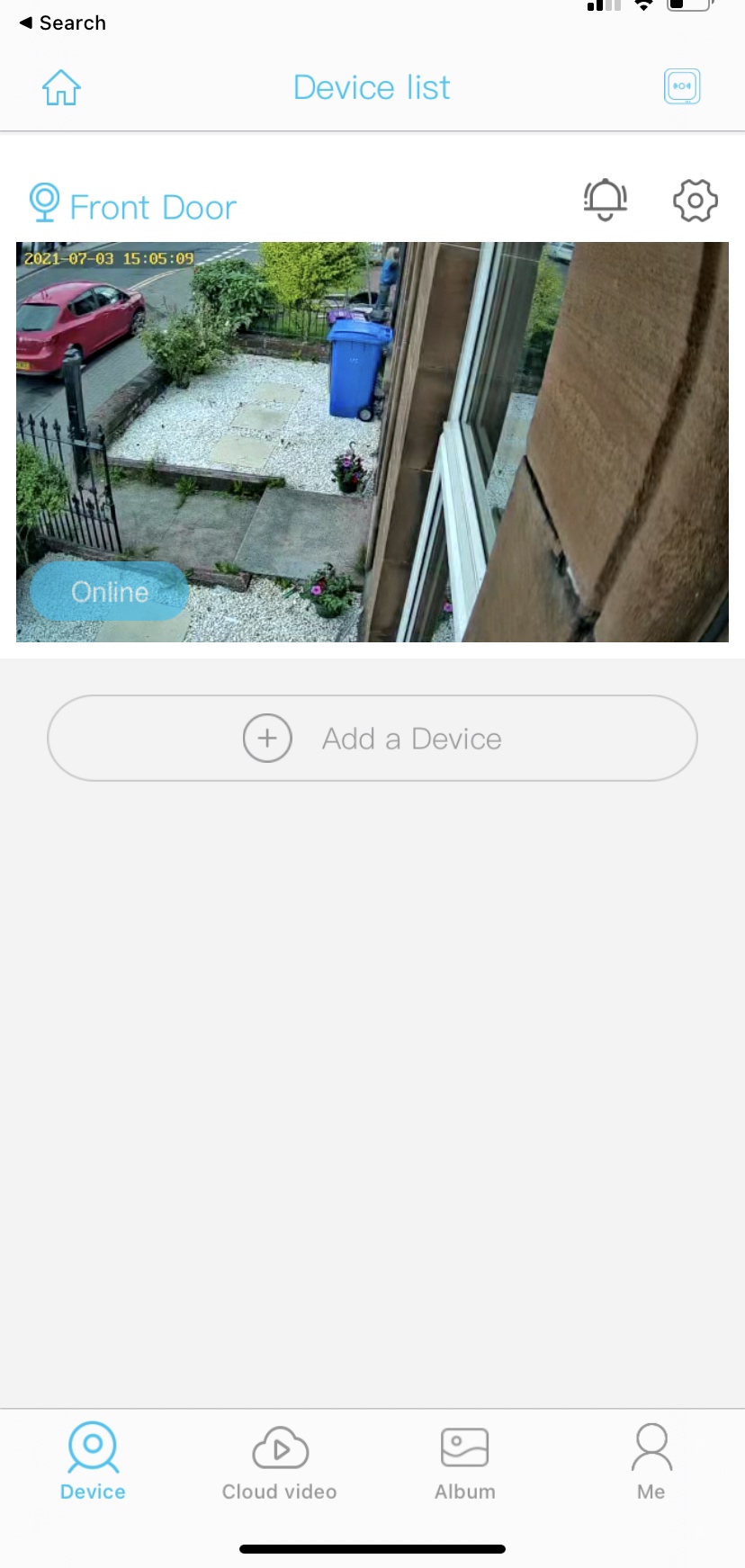The image size is (745, 1568).
Task: Add a Device
Action: pyautogui.click(x=372, y=738)
